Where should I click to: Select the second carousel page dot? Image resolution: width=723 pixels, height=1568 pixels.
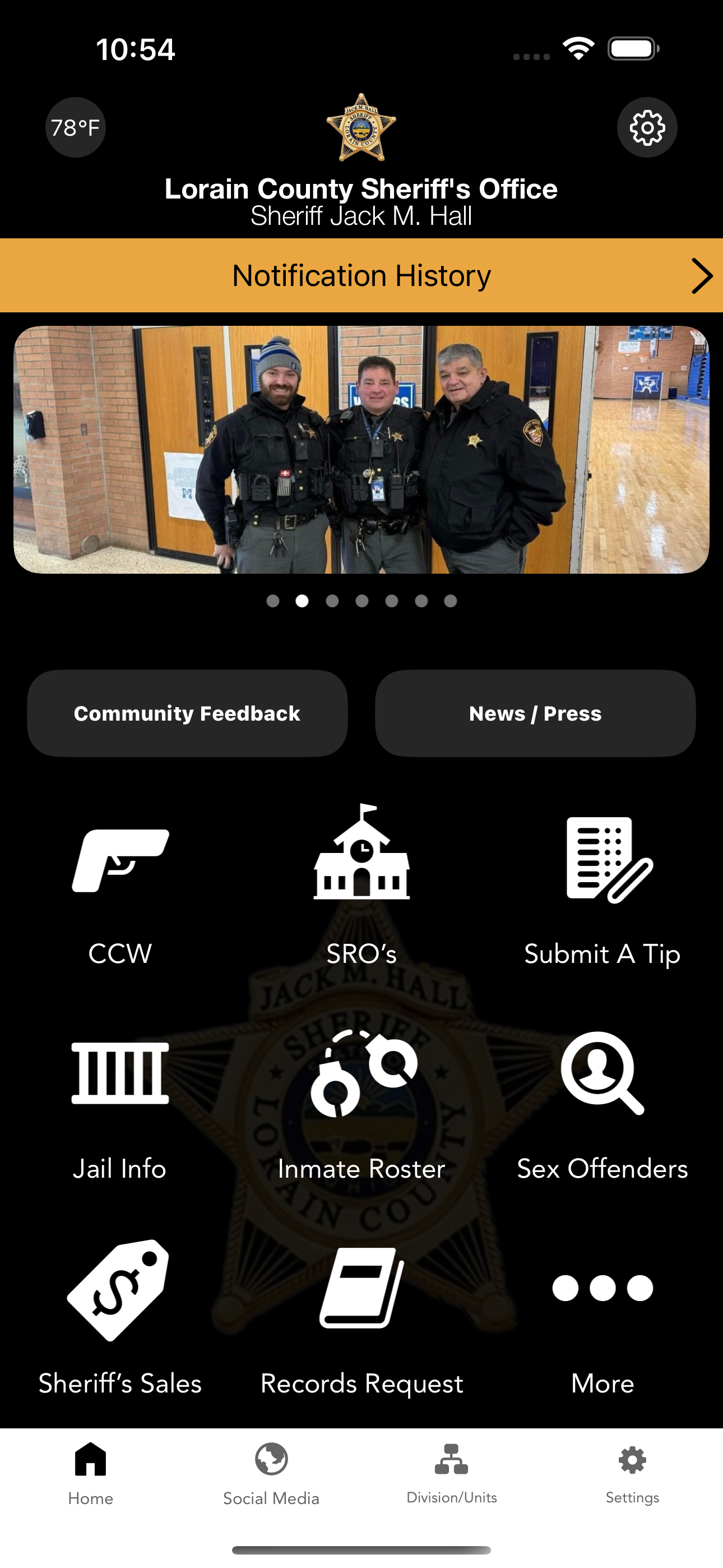tap(303, 601)
